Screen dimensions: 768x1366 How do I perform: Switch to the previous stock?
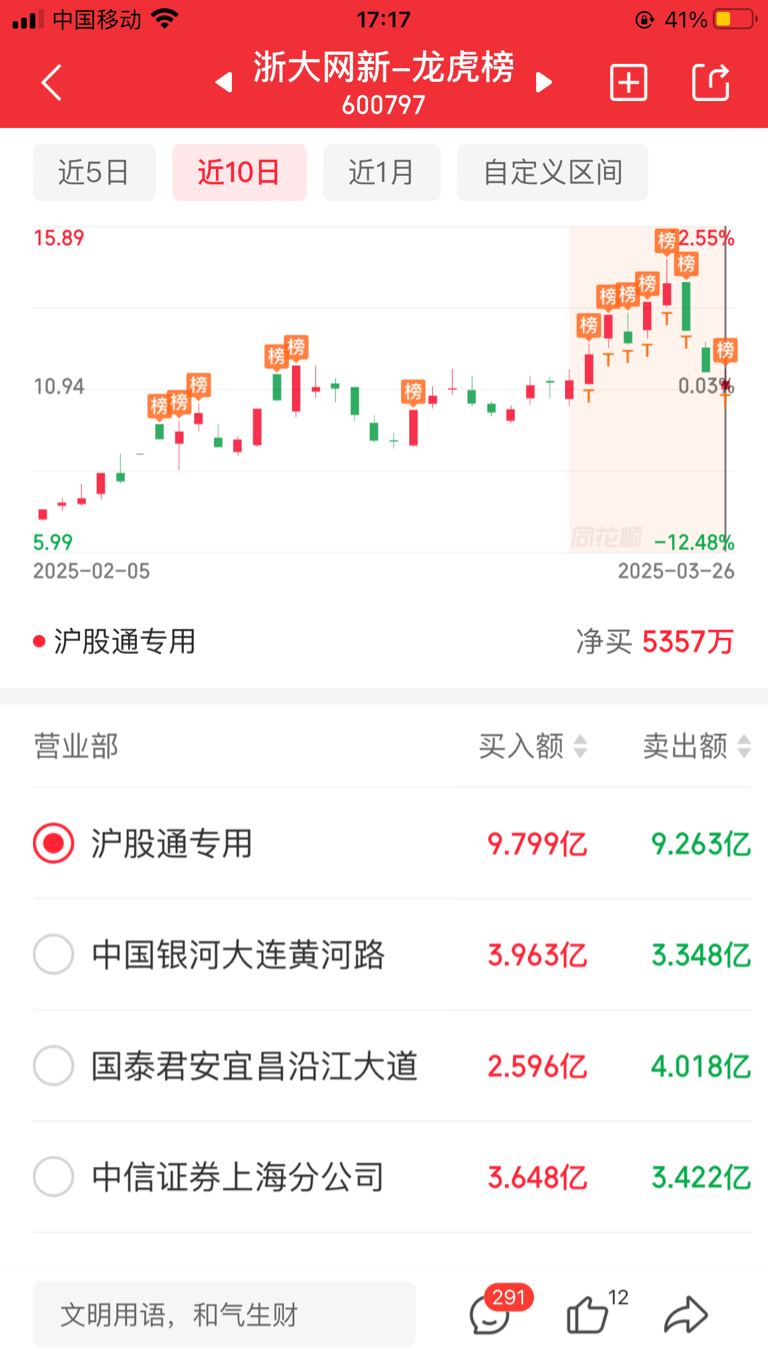coord(224,82)
